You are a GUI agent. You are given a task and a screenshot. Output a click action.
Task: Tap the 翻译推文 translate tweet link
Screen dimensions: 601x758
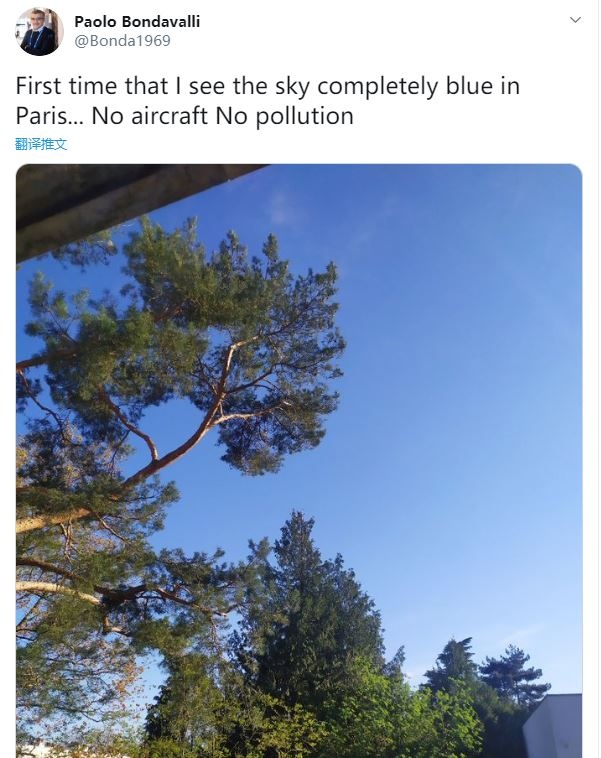[41, 144]
